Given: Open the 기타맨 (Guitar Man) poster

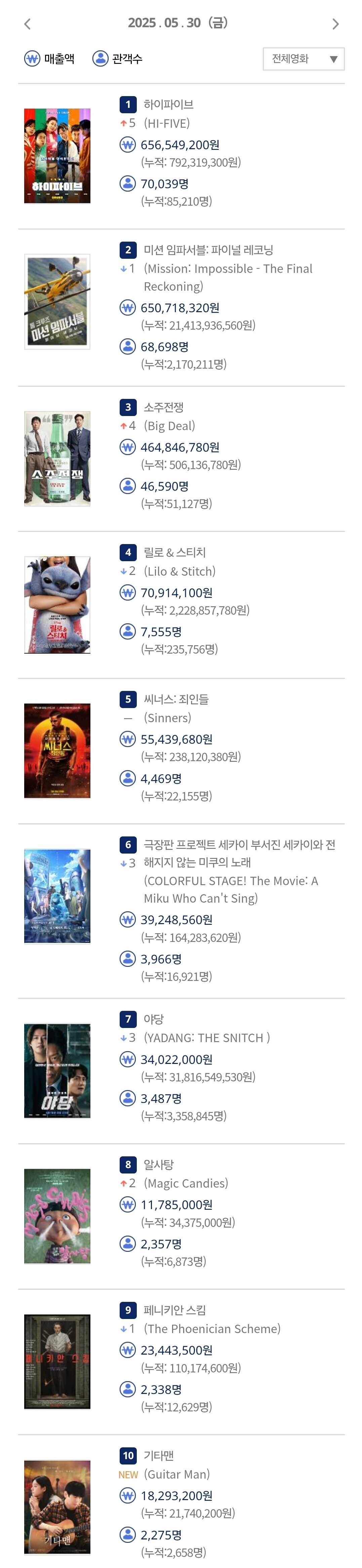Looking at the screenshot, I should (57, 1507).
